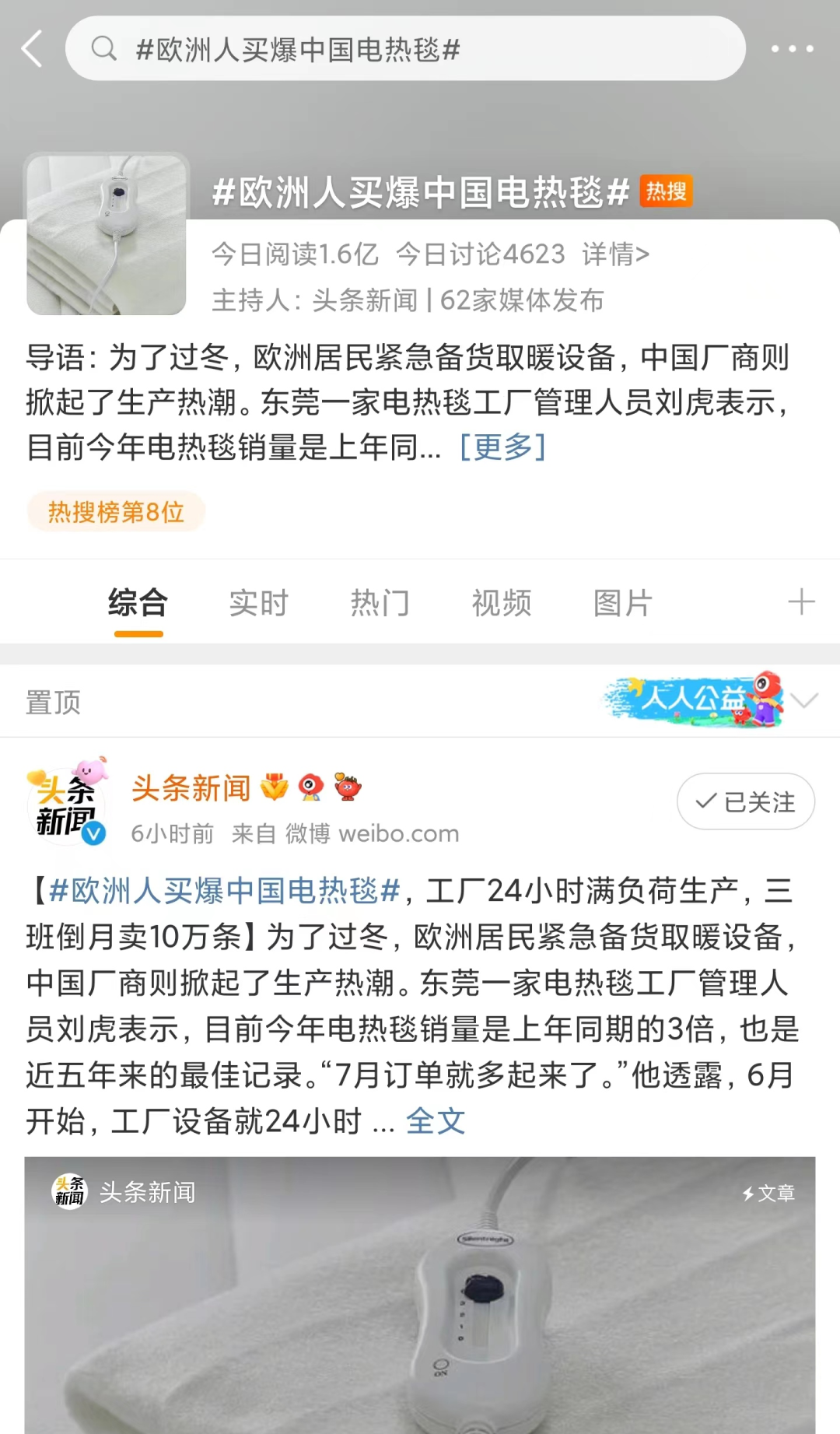Switch to the 视频 tab
Image resolution: width=840 pixels, height=1434 pixels.
point(502,603)
